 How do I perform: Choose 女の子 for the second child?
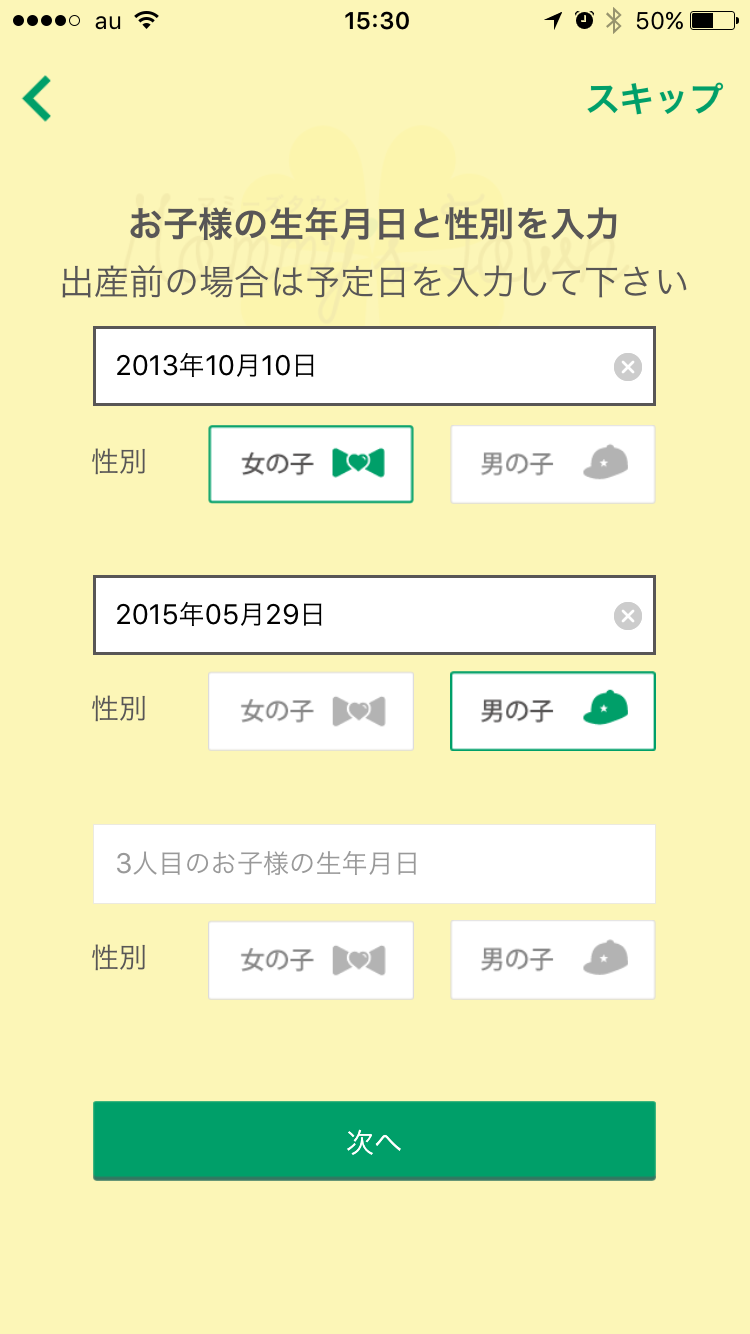(311, 711)
